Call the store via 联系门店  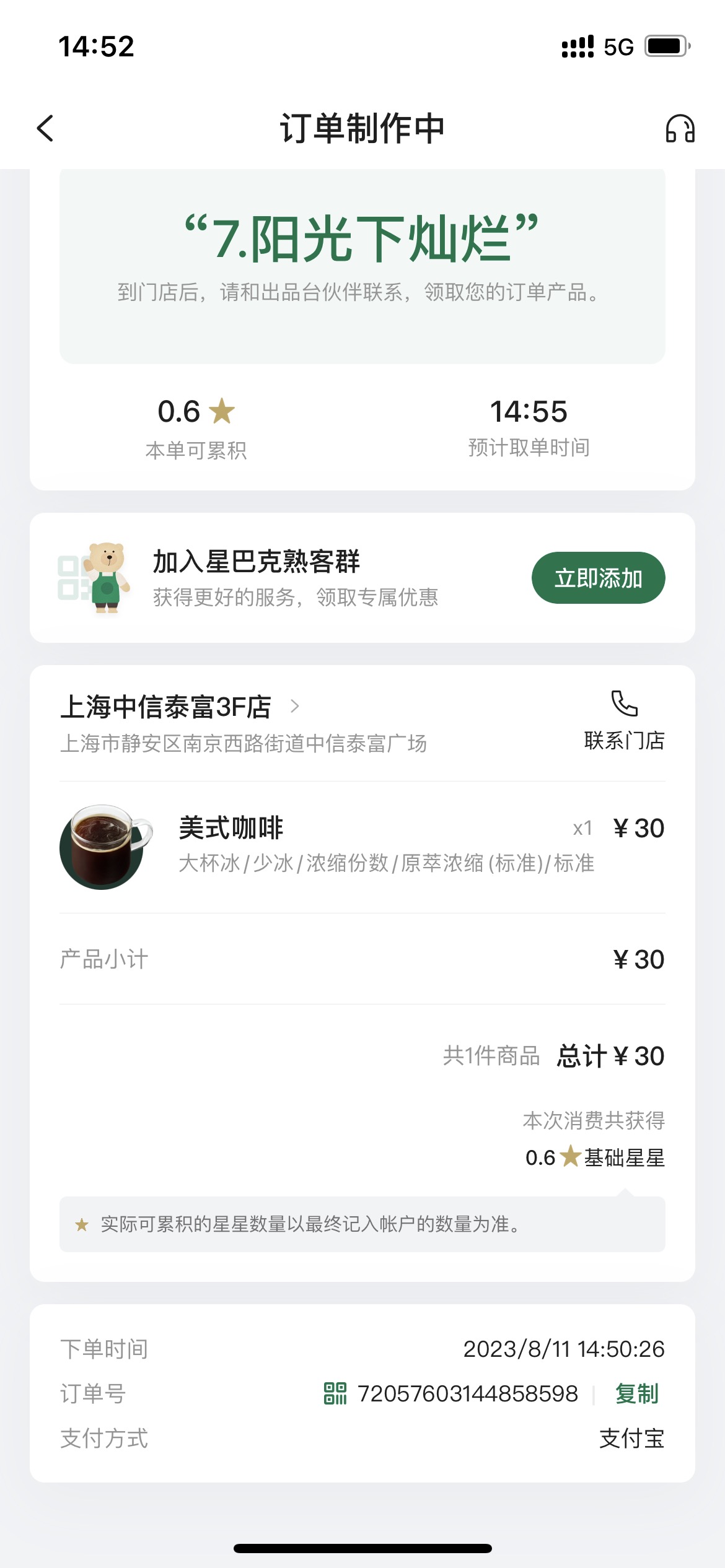click(x=624, y=721)
